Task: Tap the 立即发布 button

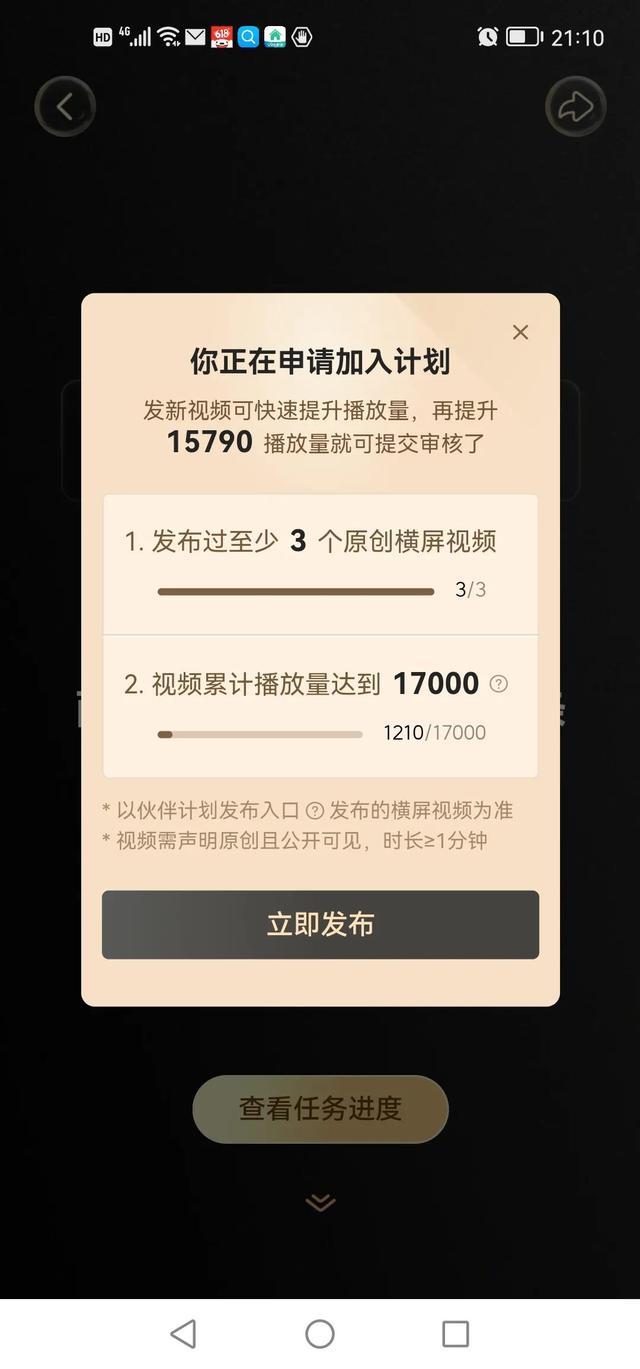Action: (320, 924)
